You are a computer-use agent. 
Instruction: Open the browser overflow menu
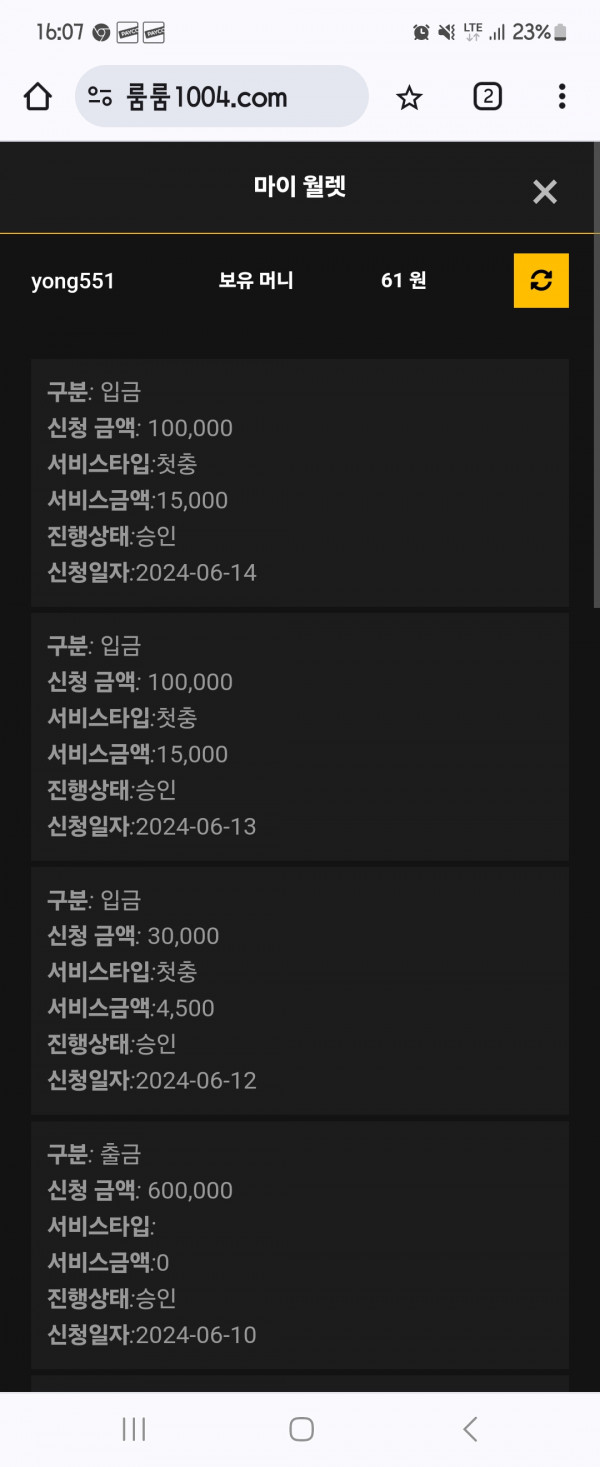pyautogui.click(x=562, y=97)
